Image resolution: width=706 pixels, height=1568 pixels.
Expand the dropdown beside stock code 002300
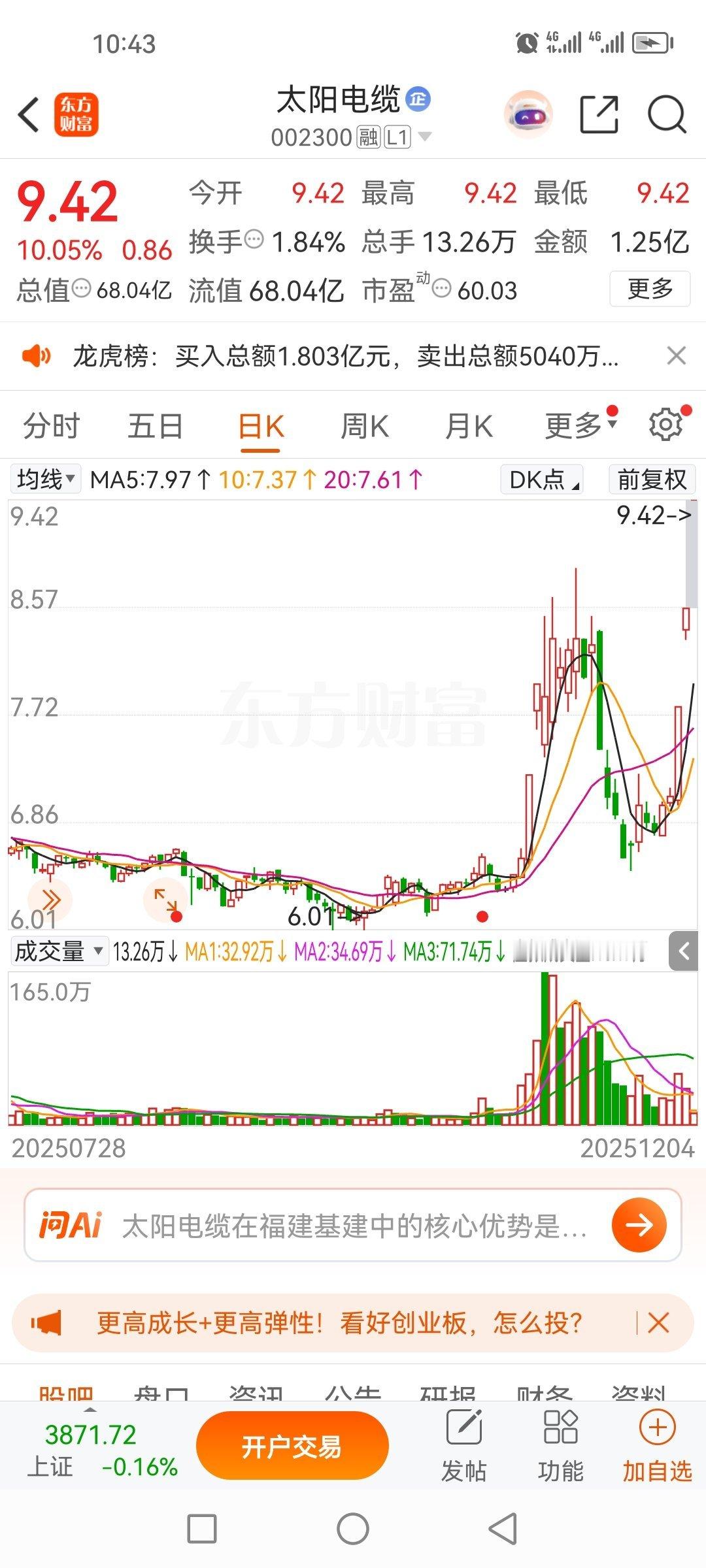click(425, 137)
